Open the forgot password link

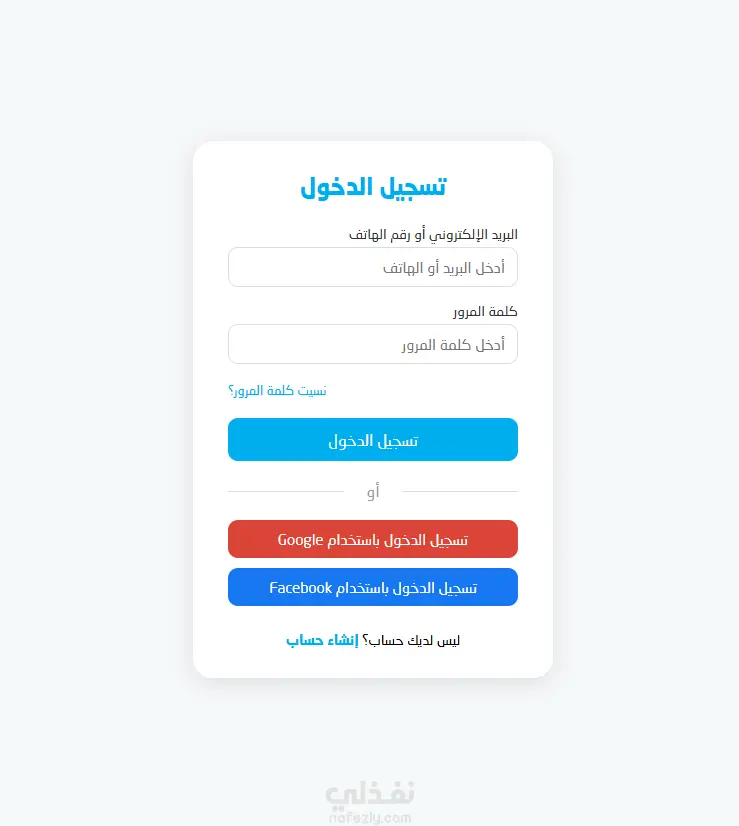pyautogui.click(x=277, y=390)
